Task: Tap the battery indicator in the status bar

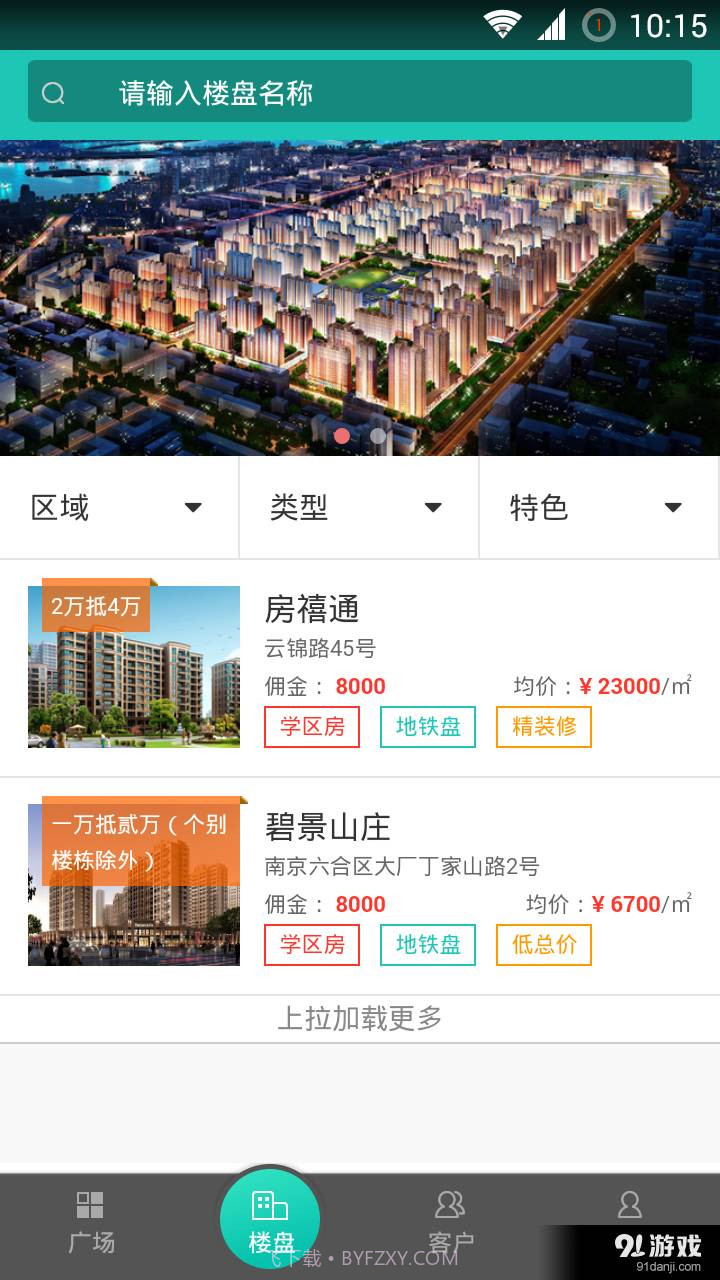Action: [x=597, y=24]
